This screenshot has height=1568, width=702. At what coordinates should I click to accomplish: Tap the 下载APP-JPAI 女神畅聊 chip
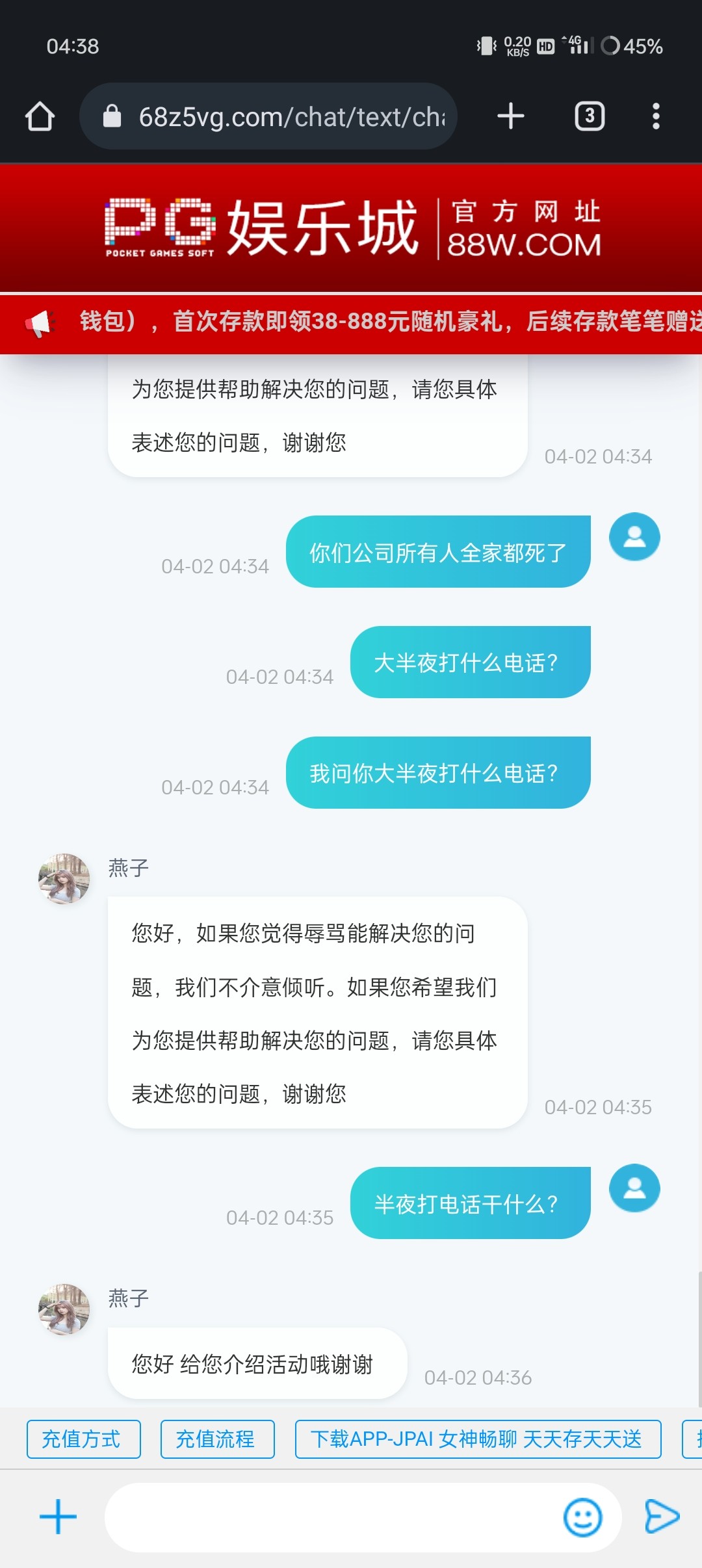click(x=478, y=1439)
